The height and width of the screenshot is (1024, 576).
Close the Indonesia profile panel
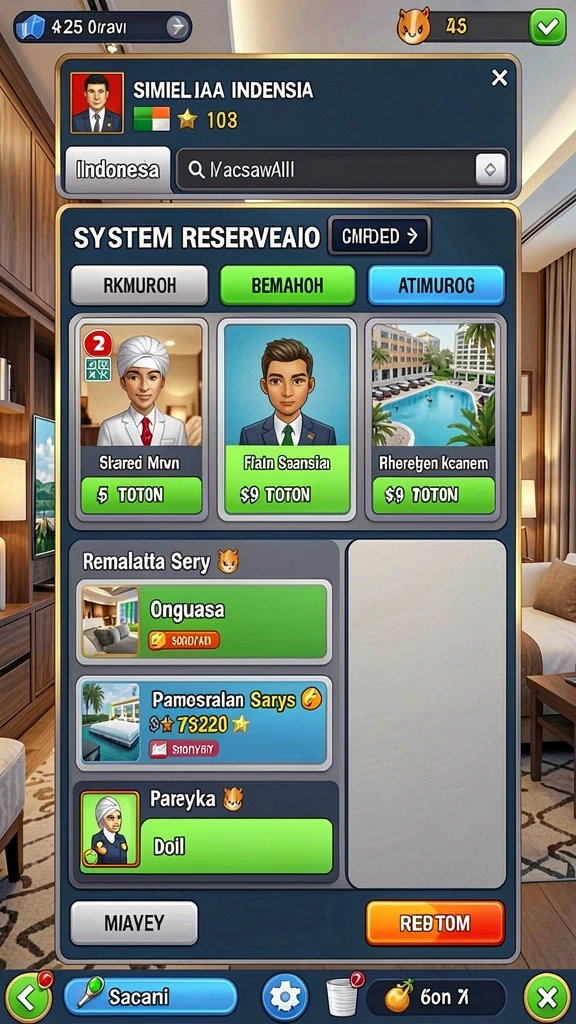(499, 78)
